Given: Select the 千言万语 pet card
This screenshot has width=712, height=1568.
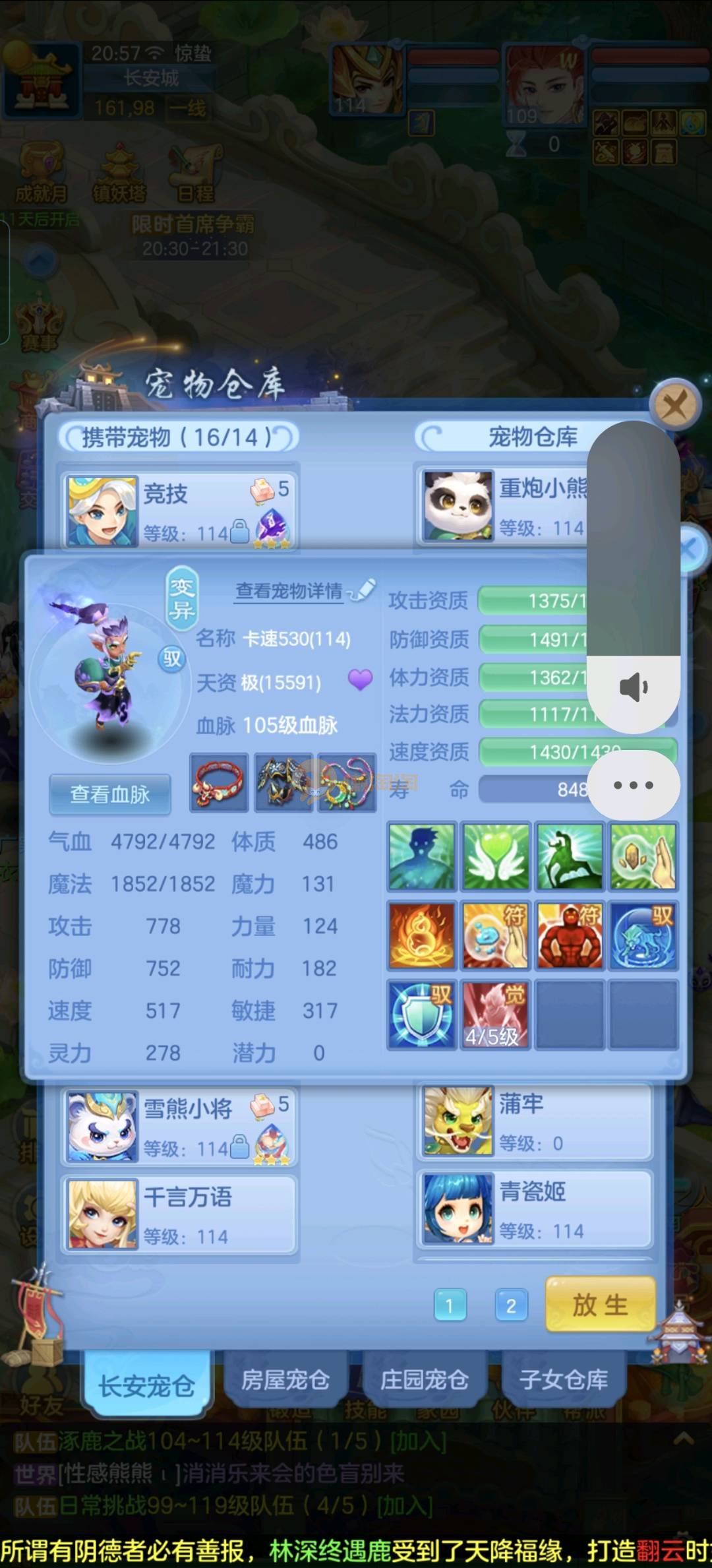Looking at the screenshot, I should pos(179,1215).
